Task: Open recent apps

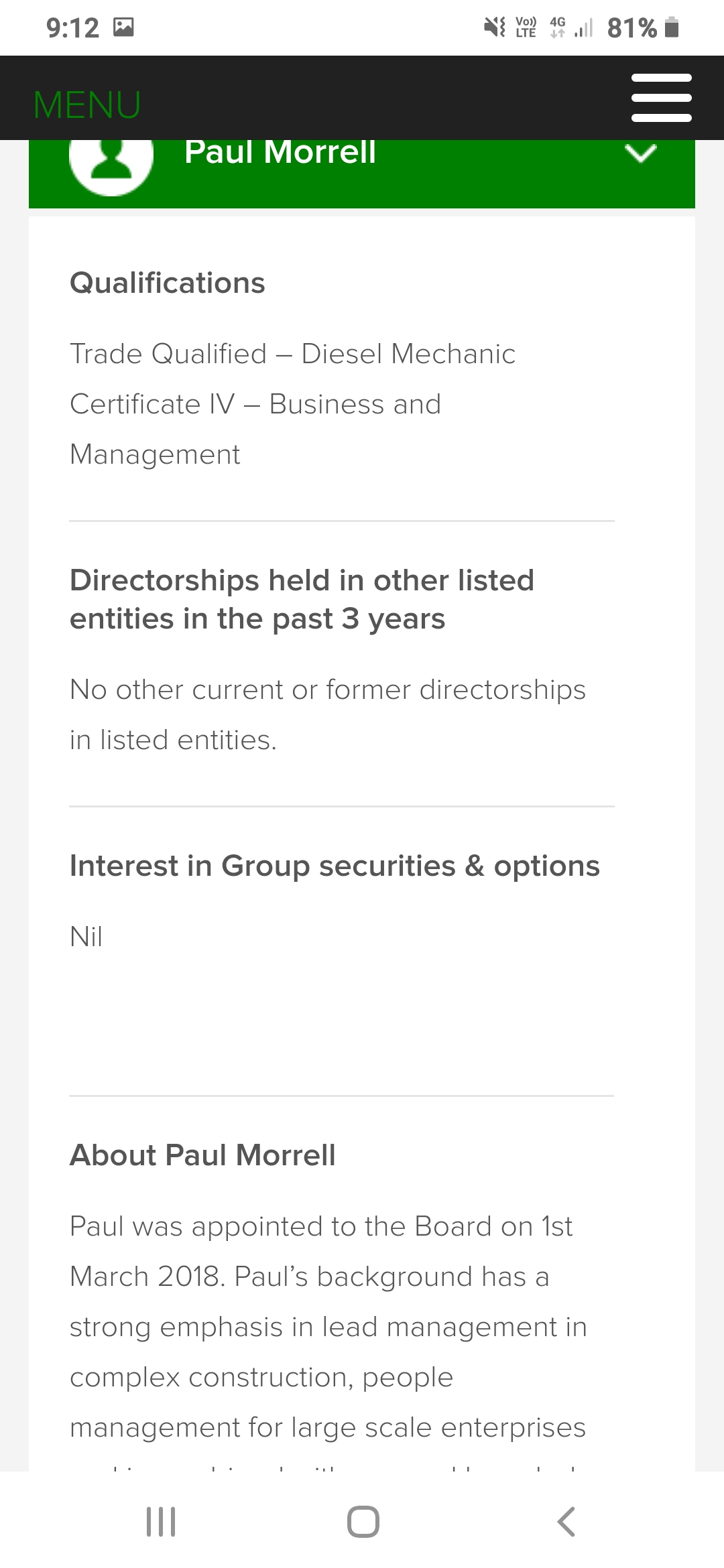Action: (x=161, y=1521)
